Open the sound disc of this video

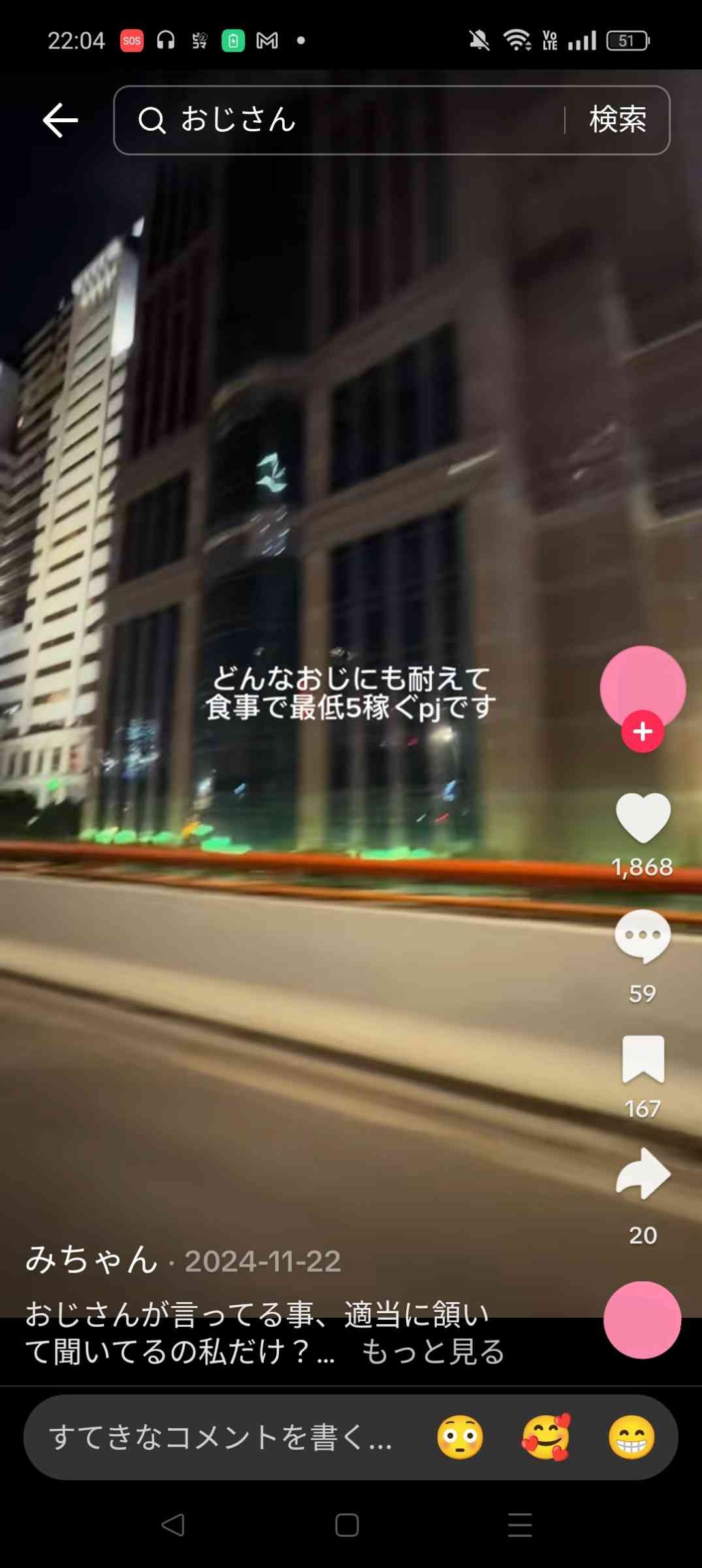(x=642, y=1320)
